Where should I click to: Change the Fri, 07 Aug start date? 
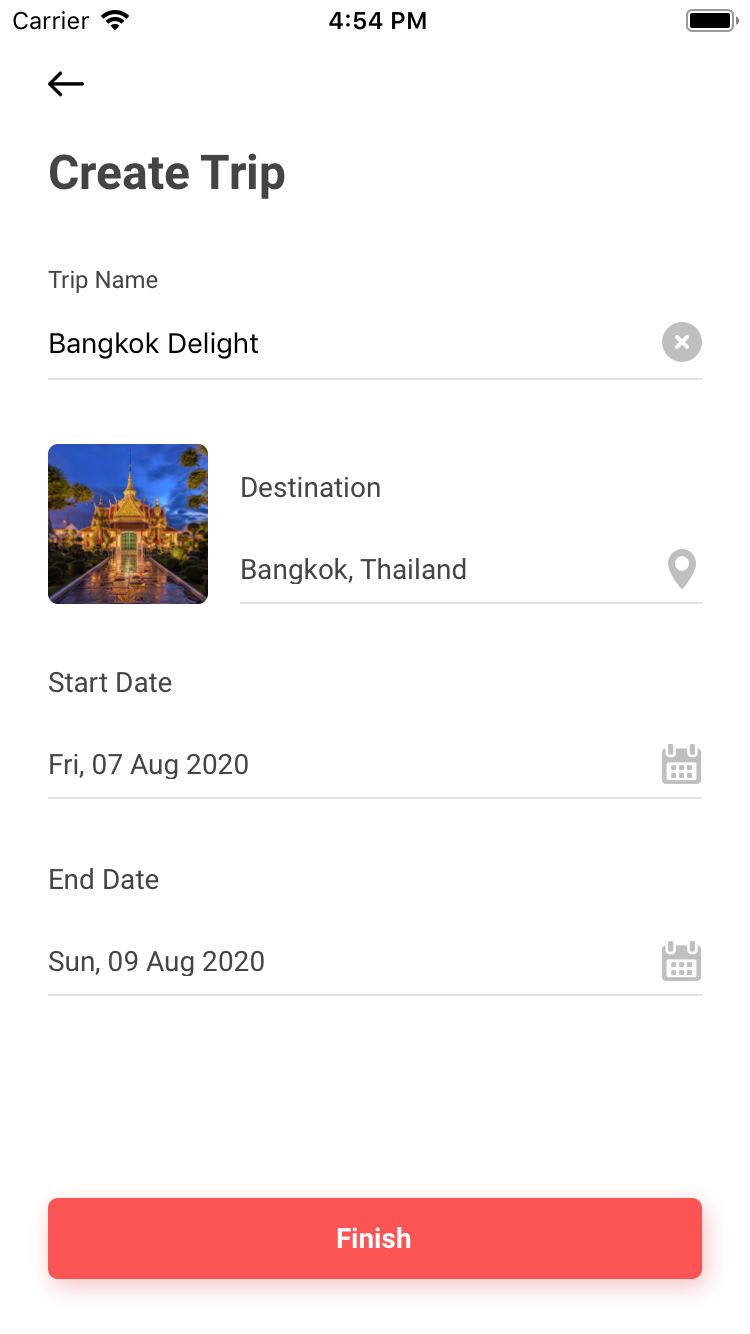click(352, 765)
